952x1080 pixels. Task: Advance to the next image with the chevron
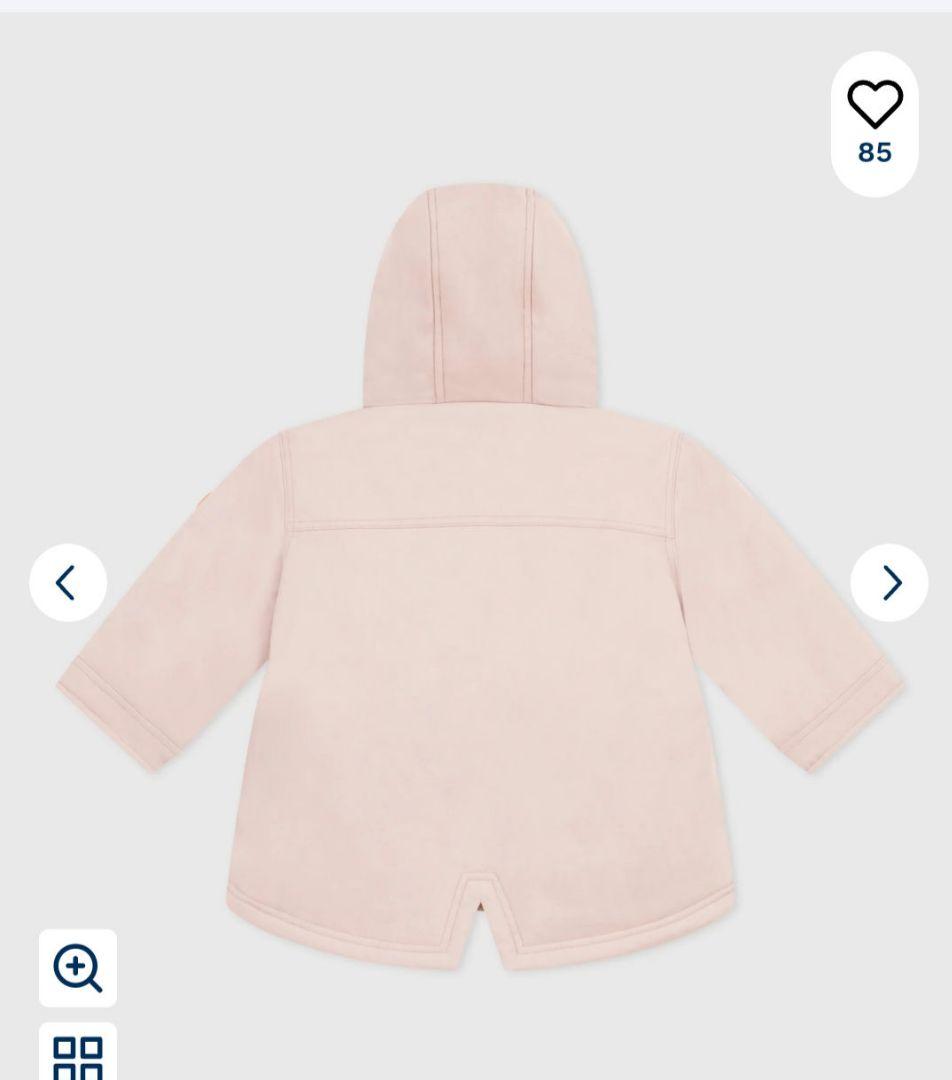888,582
